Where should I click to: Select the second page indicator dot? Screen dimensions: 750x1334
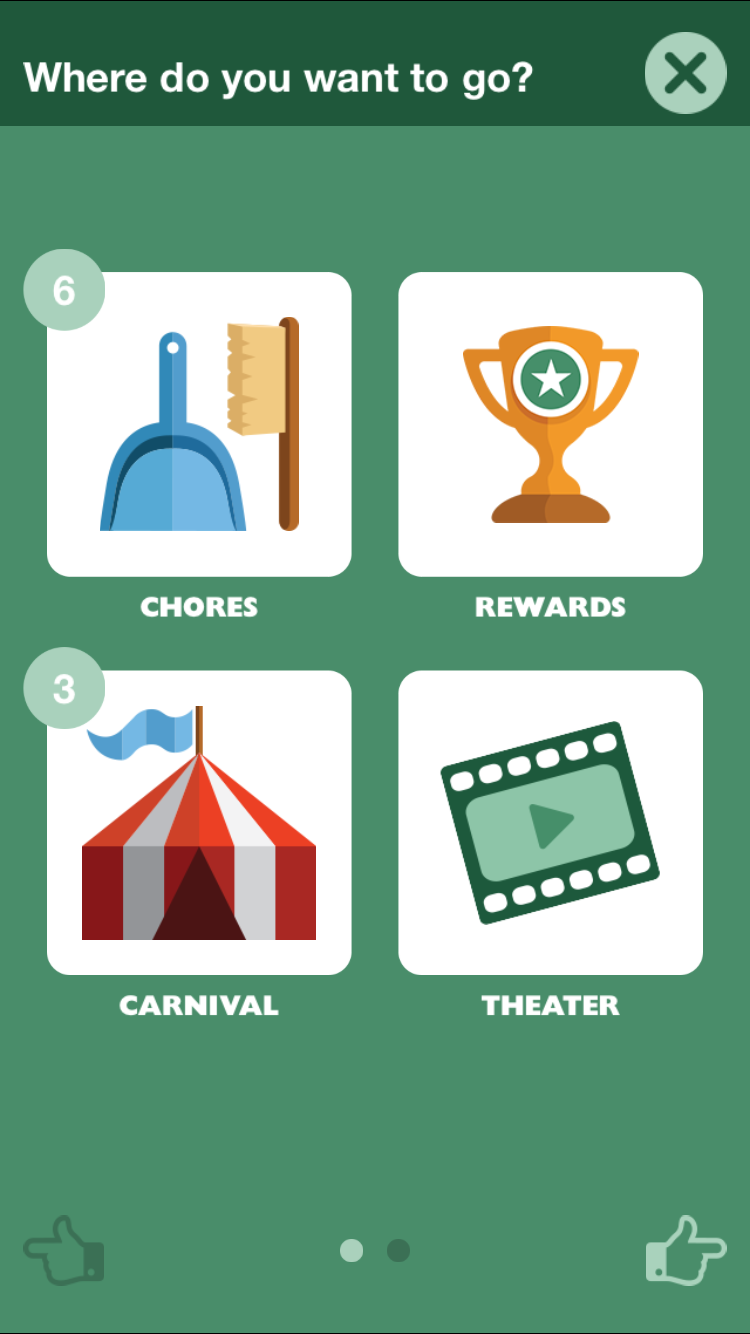398,1250
